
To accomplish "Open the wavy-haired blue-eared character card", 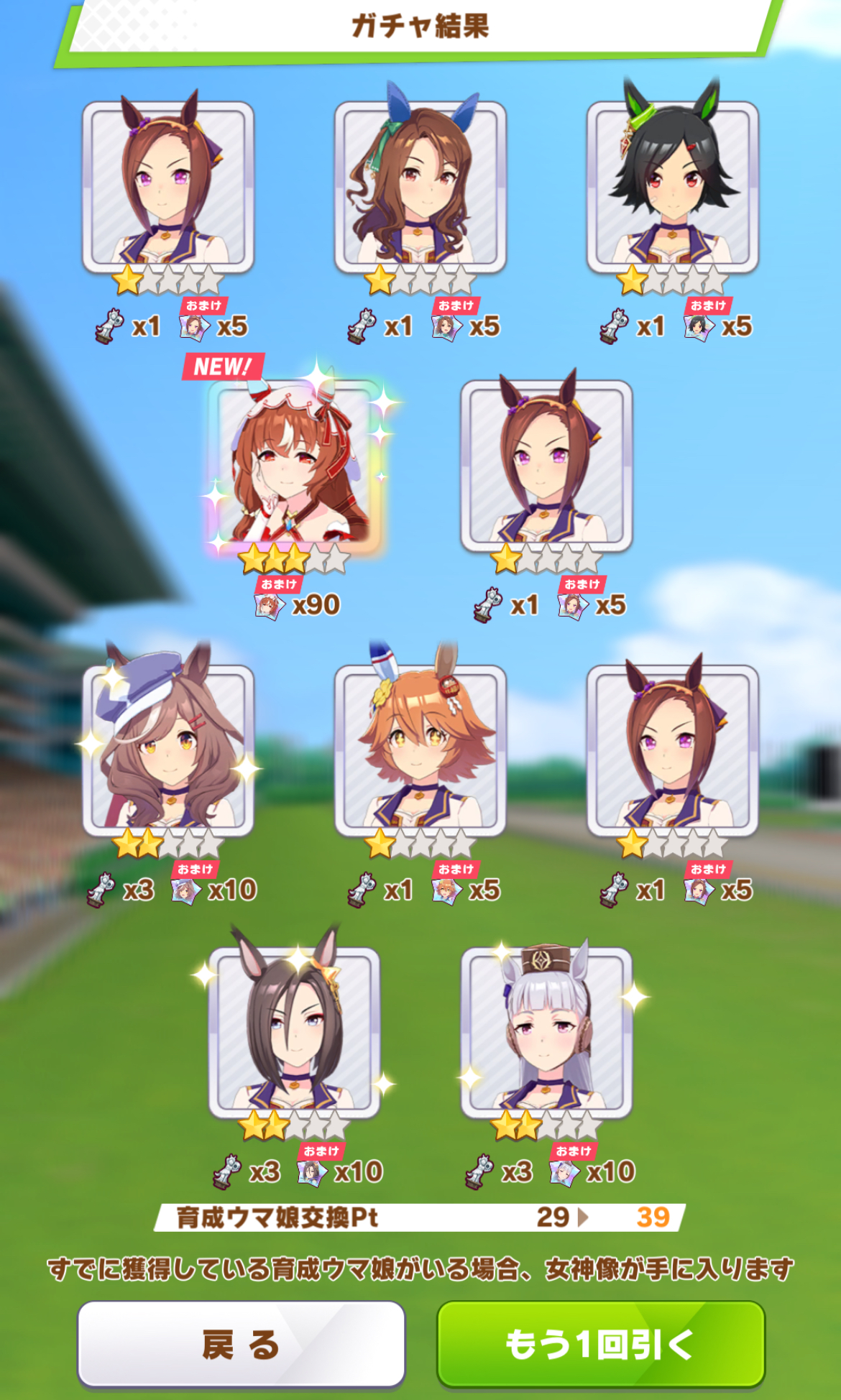I will (x=420, y=187).
